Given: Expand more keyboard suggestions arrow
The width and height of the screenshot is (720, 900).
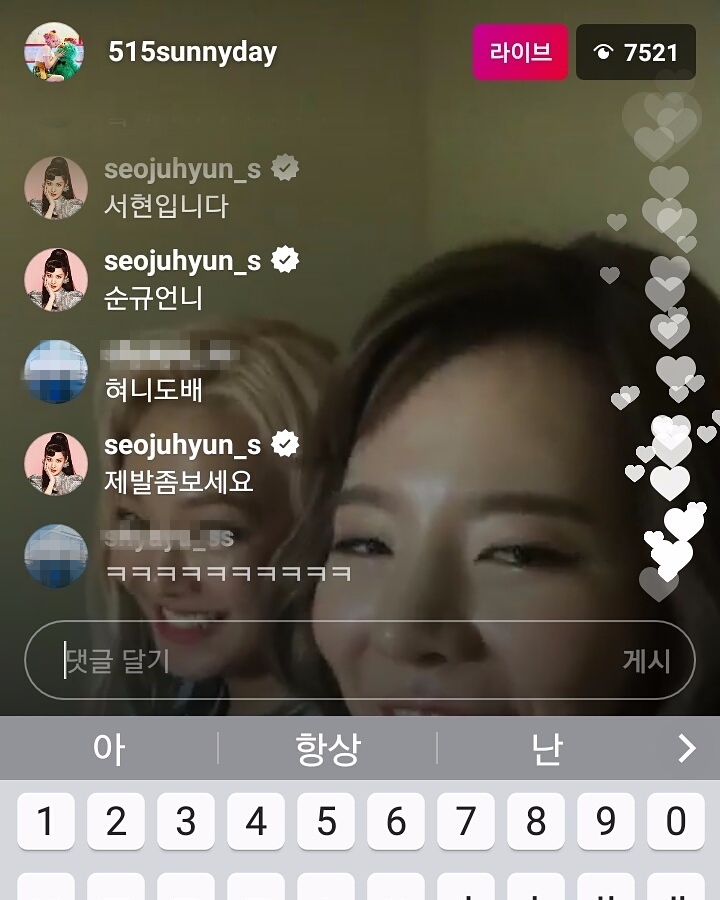Looking at the screenshot, I should tap(686, 748).
